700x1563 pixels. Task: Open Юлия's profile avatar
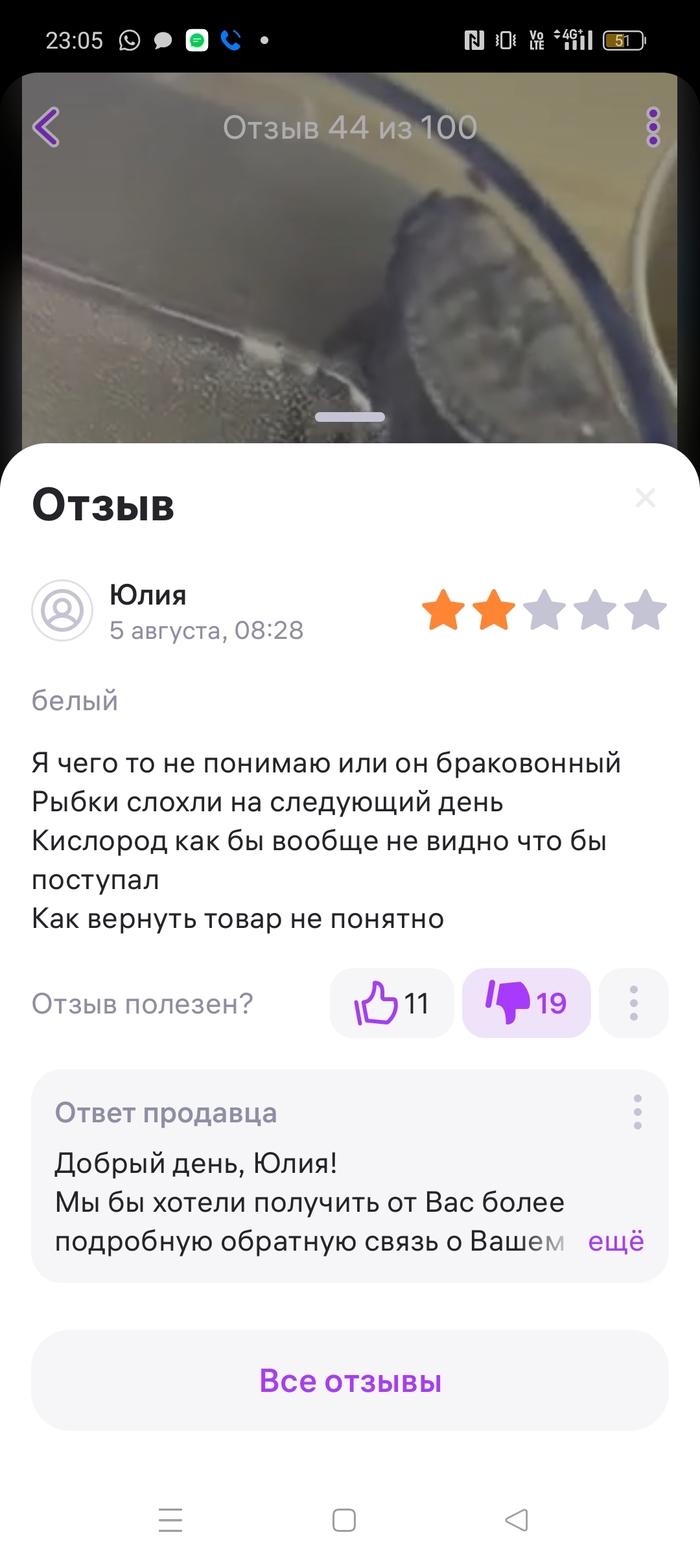click(x=62, y=610)
